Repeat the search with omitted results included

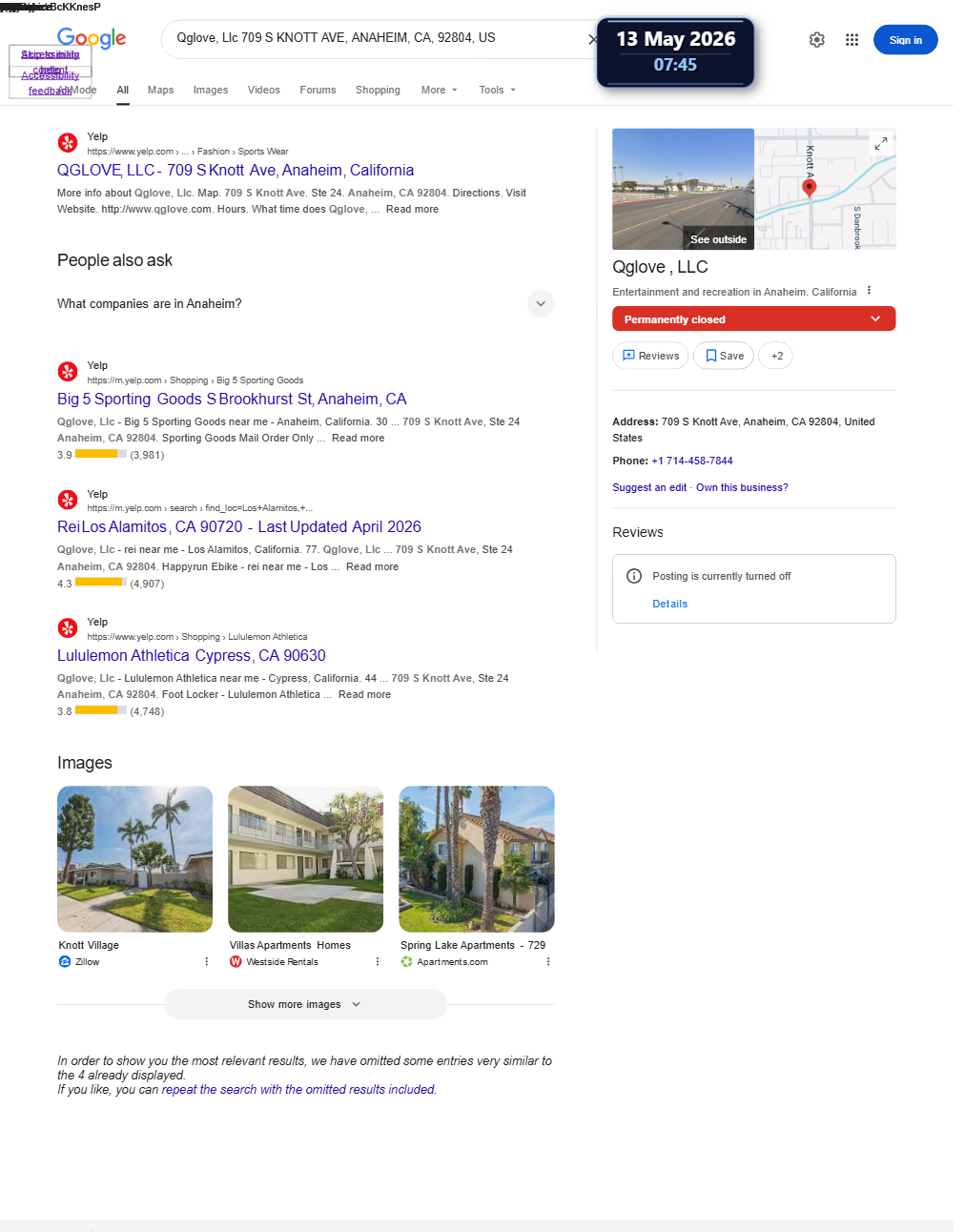[298, 1089]
